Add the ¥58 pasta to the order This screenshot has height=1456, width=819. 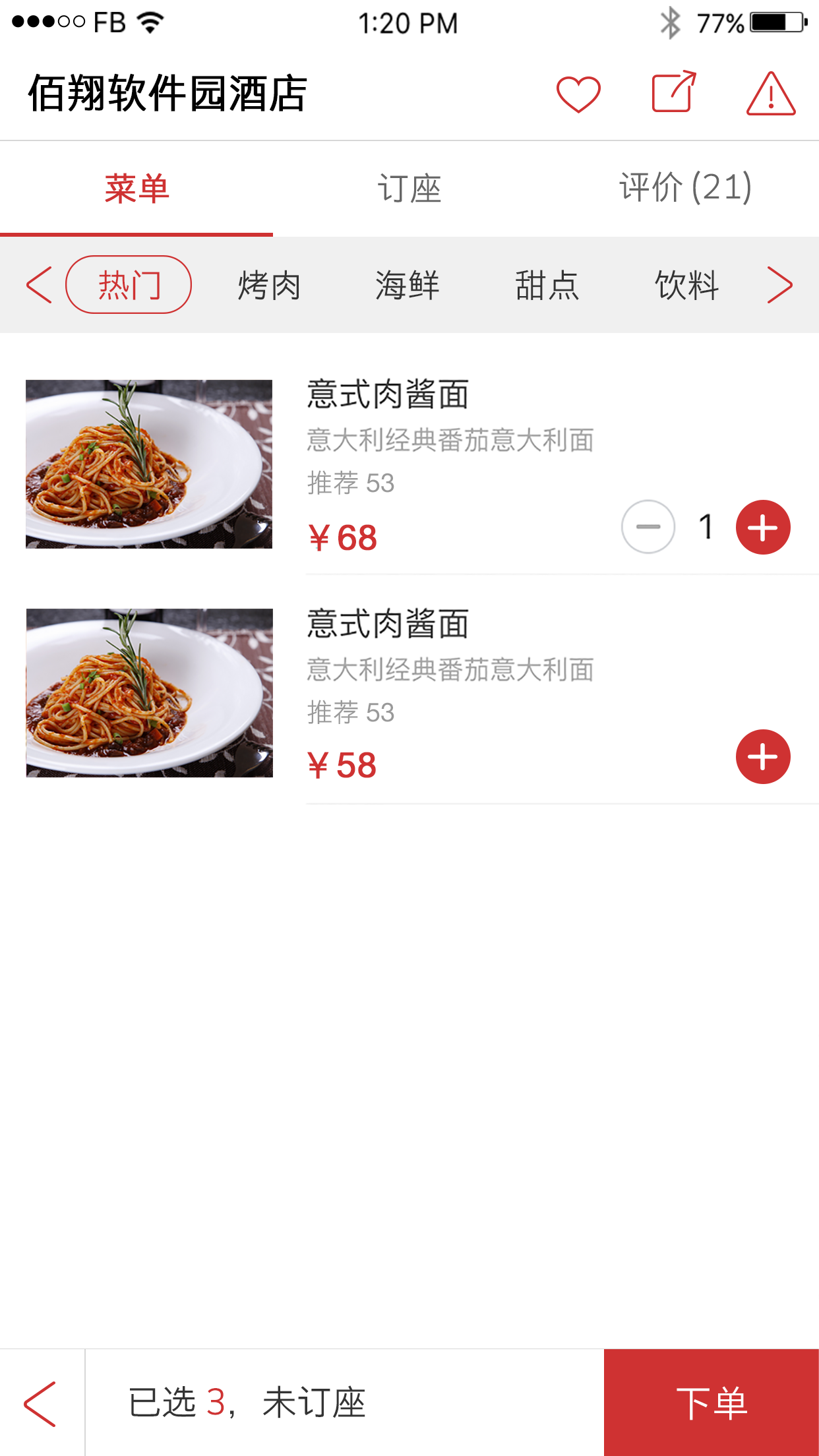[x=763, y=756]
